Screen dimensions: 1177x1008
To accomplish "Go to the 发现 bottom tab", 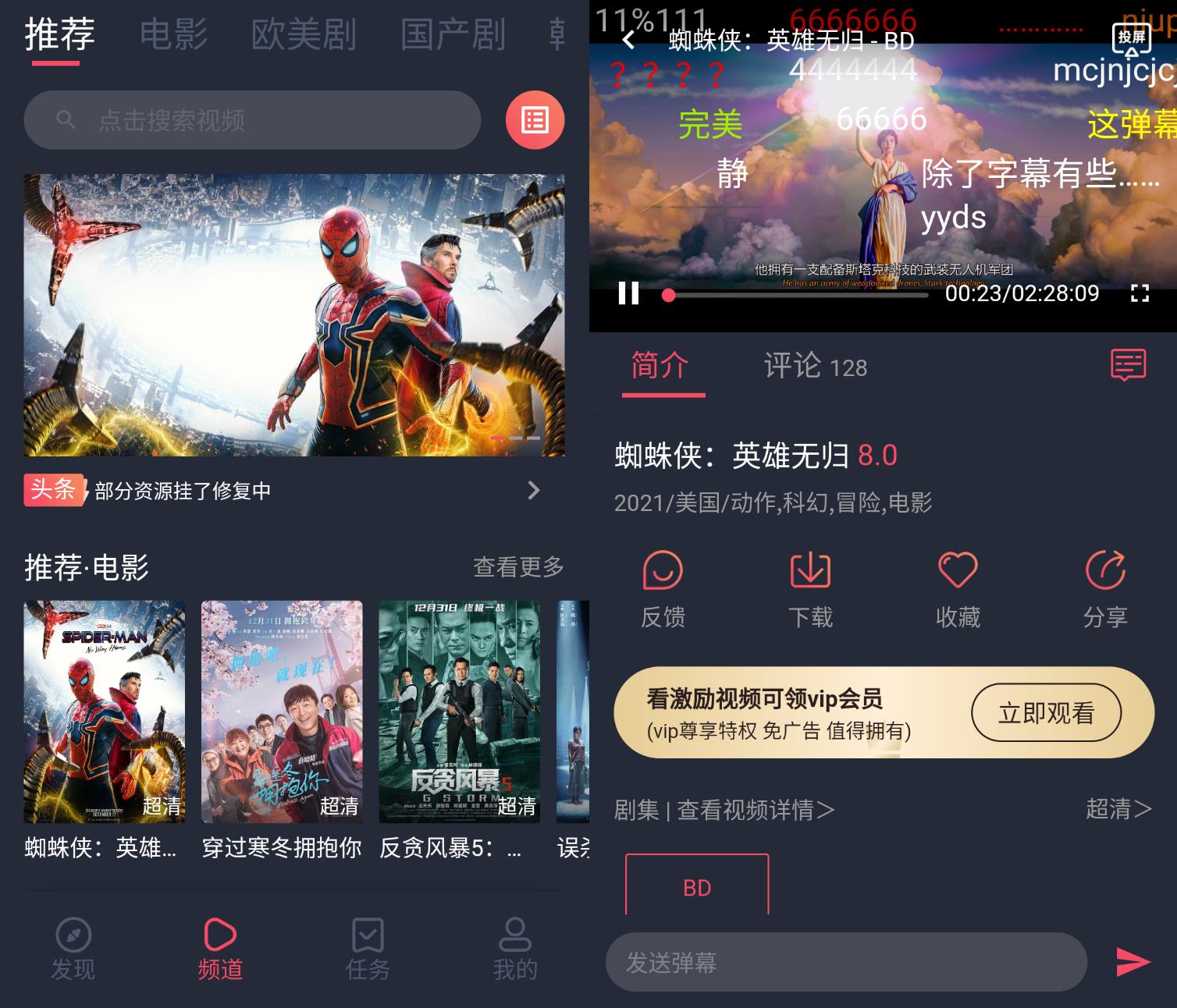I will pos(73,949).
